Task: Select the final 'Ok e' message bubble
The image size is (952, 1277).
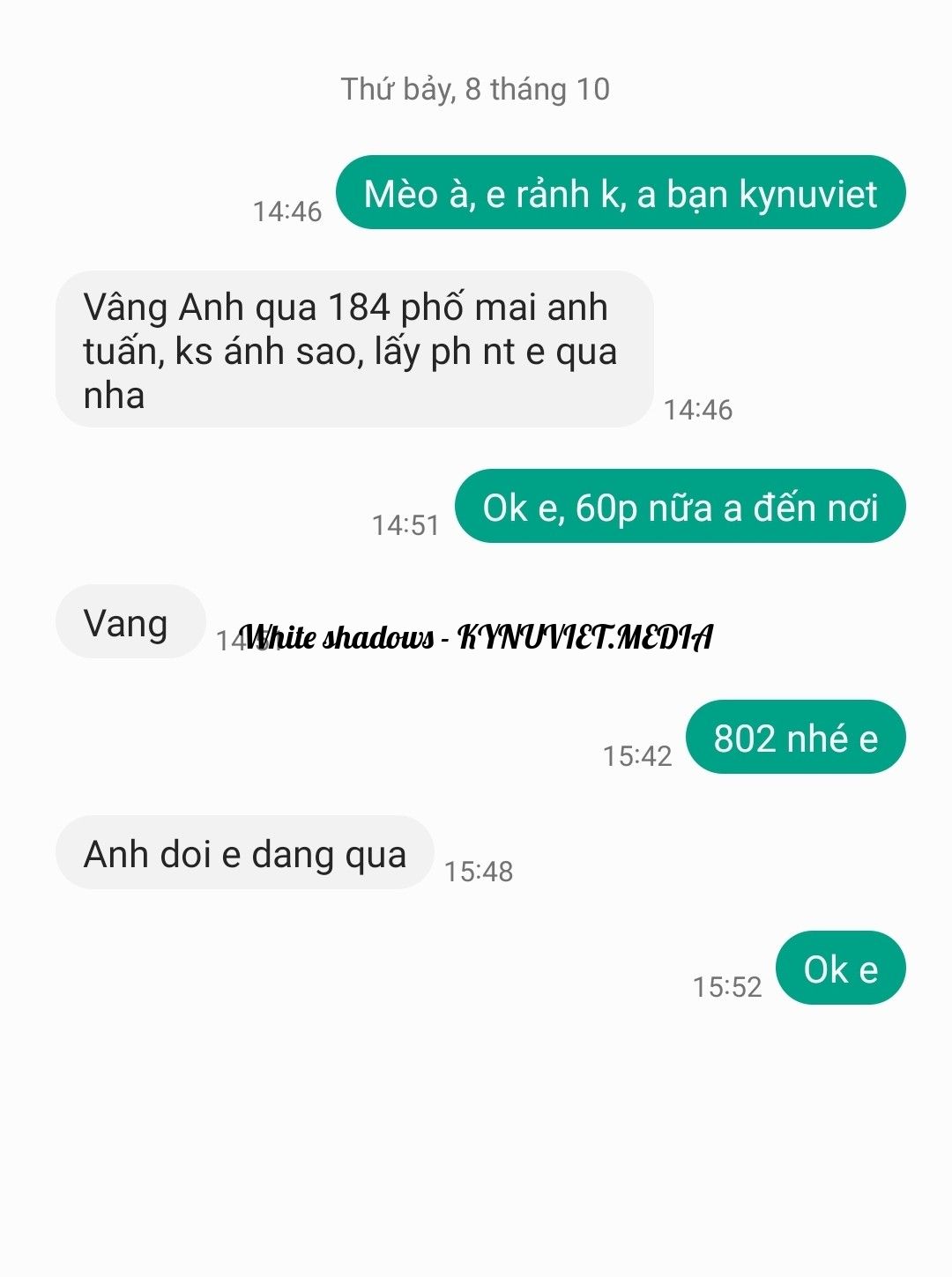Action: point(838,967)
